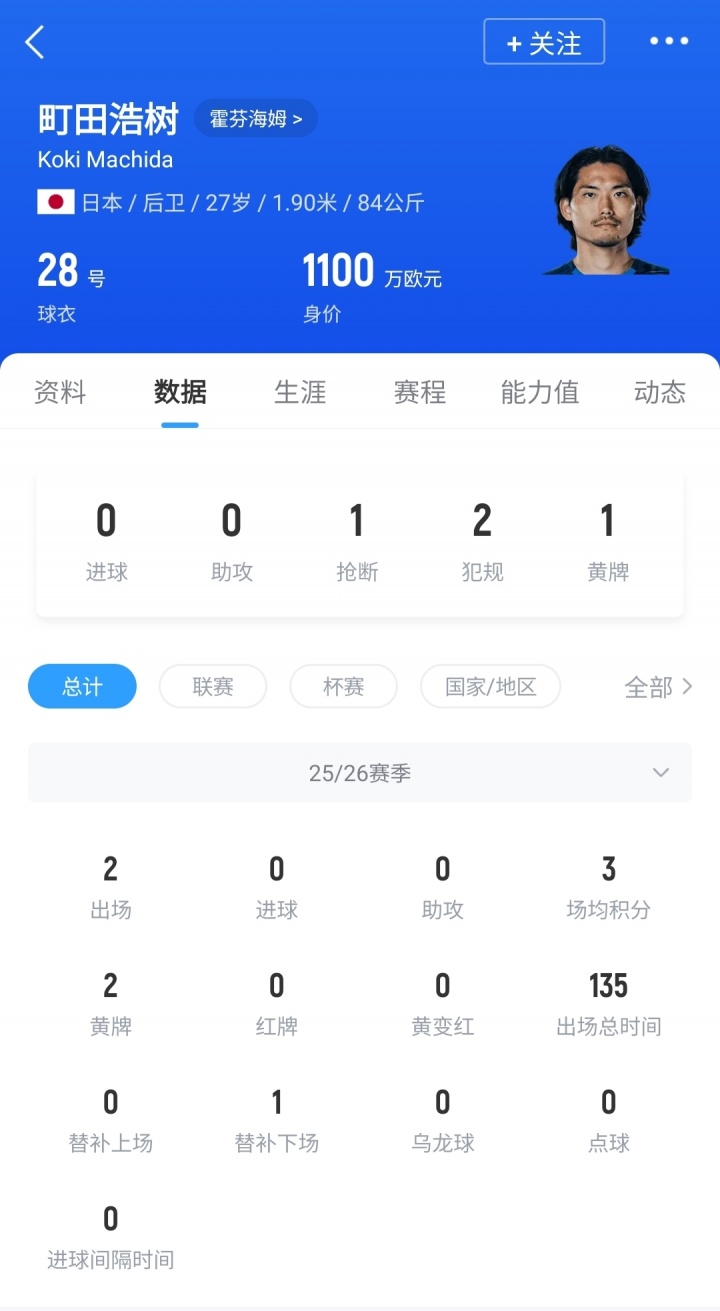Screen dimensions: 720x1311
Task: Tap the player's portrait photo
Action: (x=603, y=212)
